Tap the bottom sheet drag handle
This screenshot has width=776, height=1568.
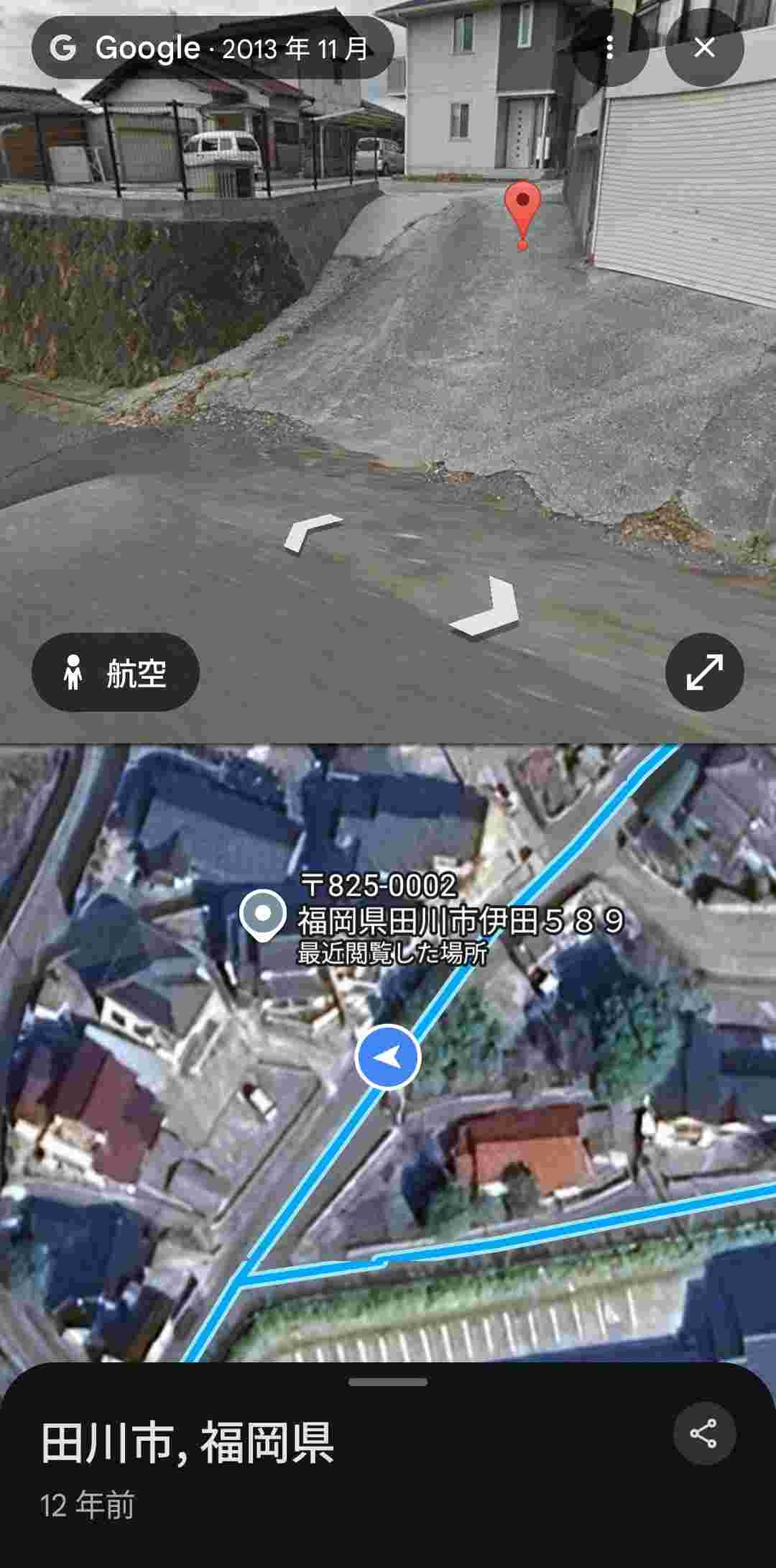[x=388, y=1382]
